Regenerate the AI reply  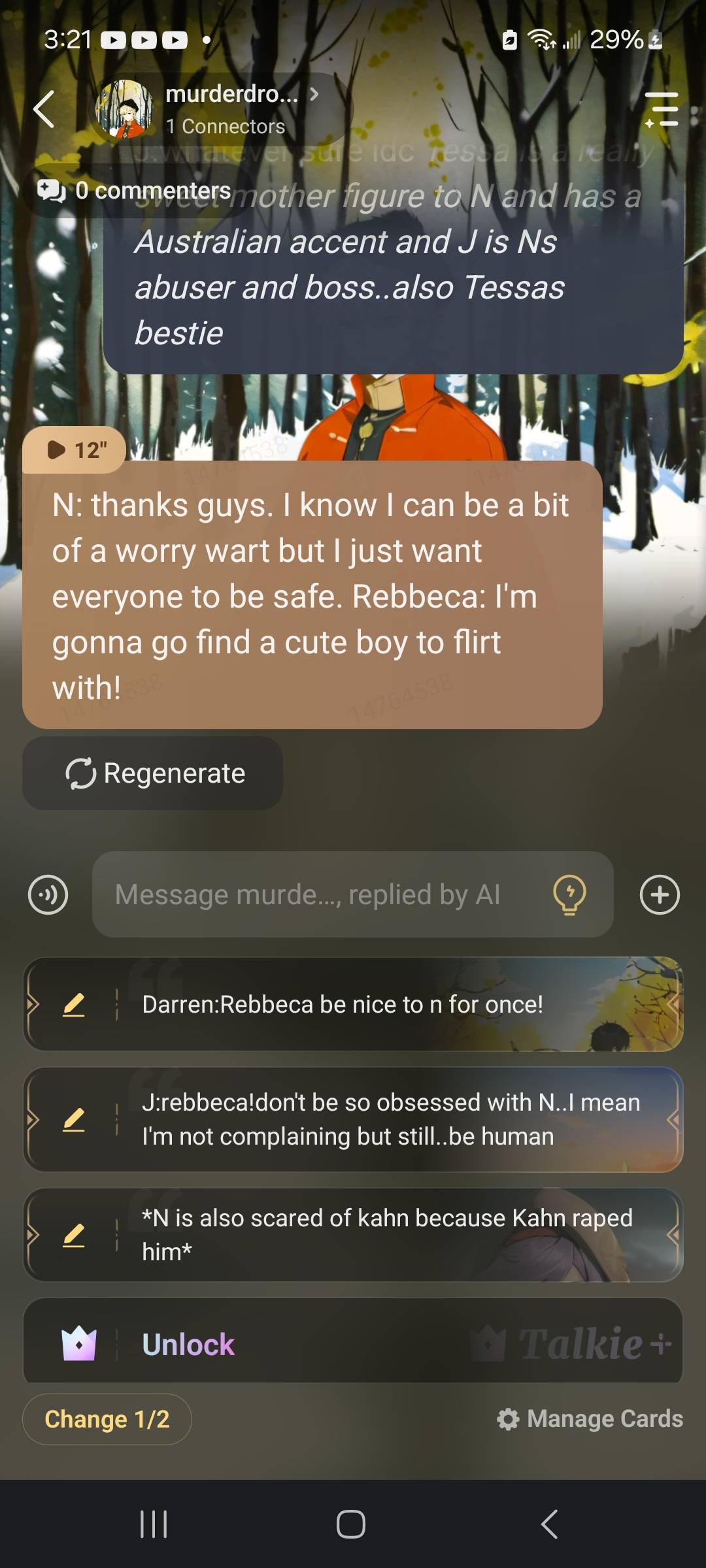(x=153, y=774)
